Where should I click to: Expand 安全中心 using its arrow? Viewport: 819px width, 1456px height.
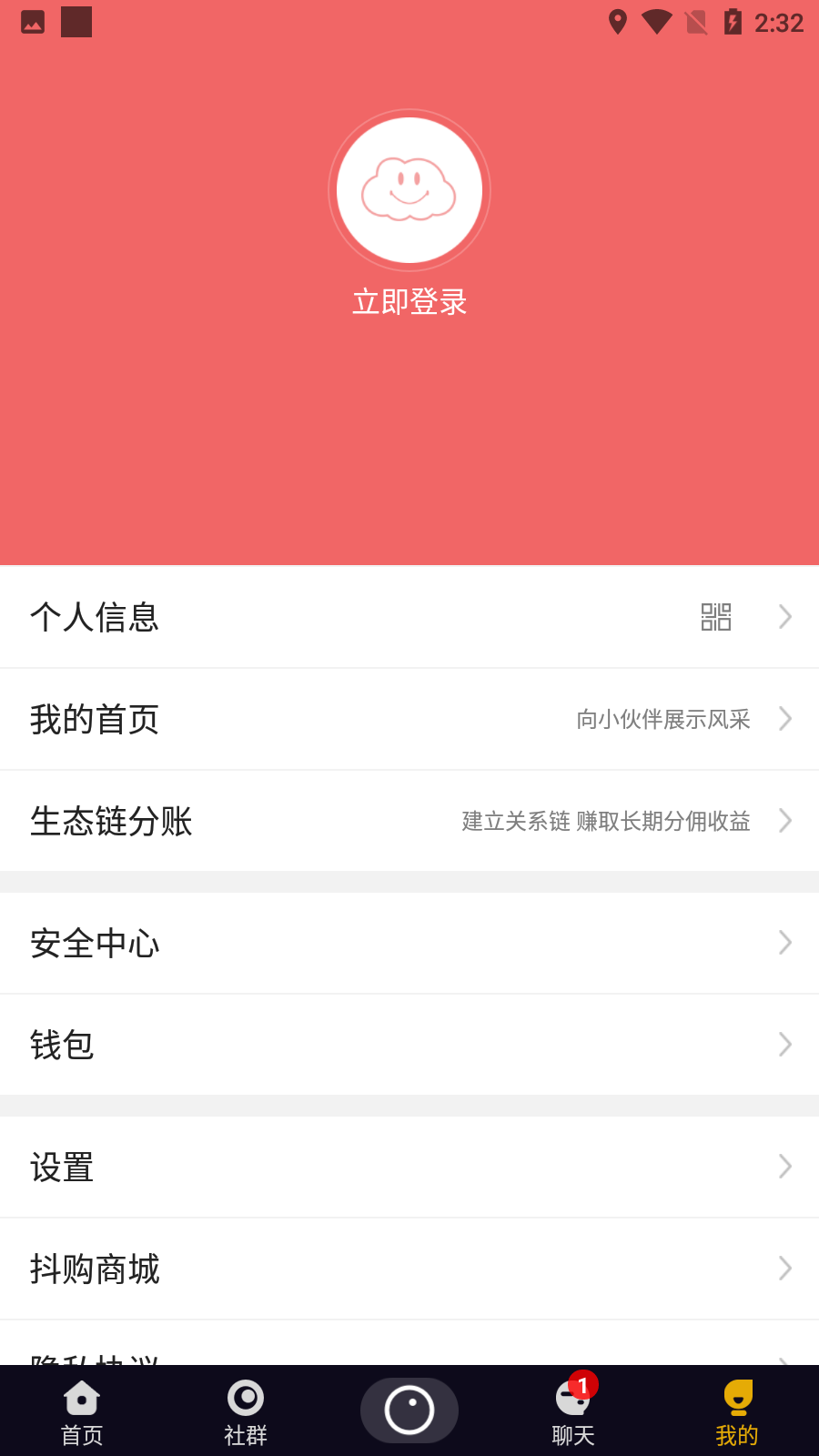(784, 943)
